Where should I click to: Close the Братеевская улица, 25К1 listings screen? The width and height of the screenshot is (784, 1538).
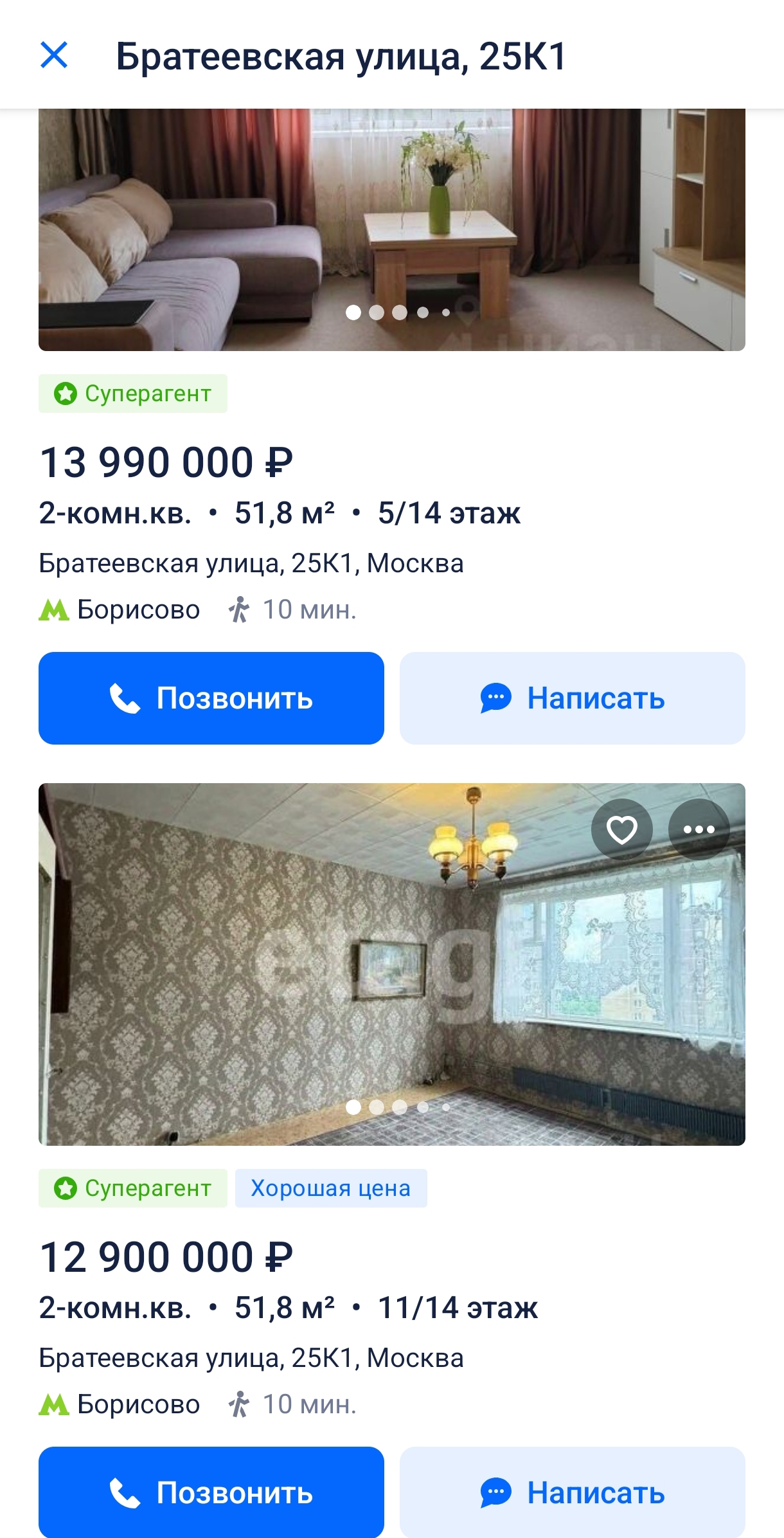(x=54, y=55)
